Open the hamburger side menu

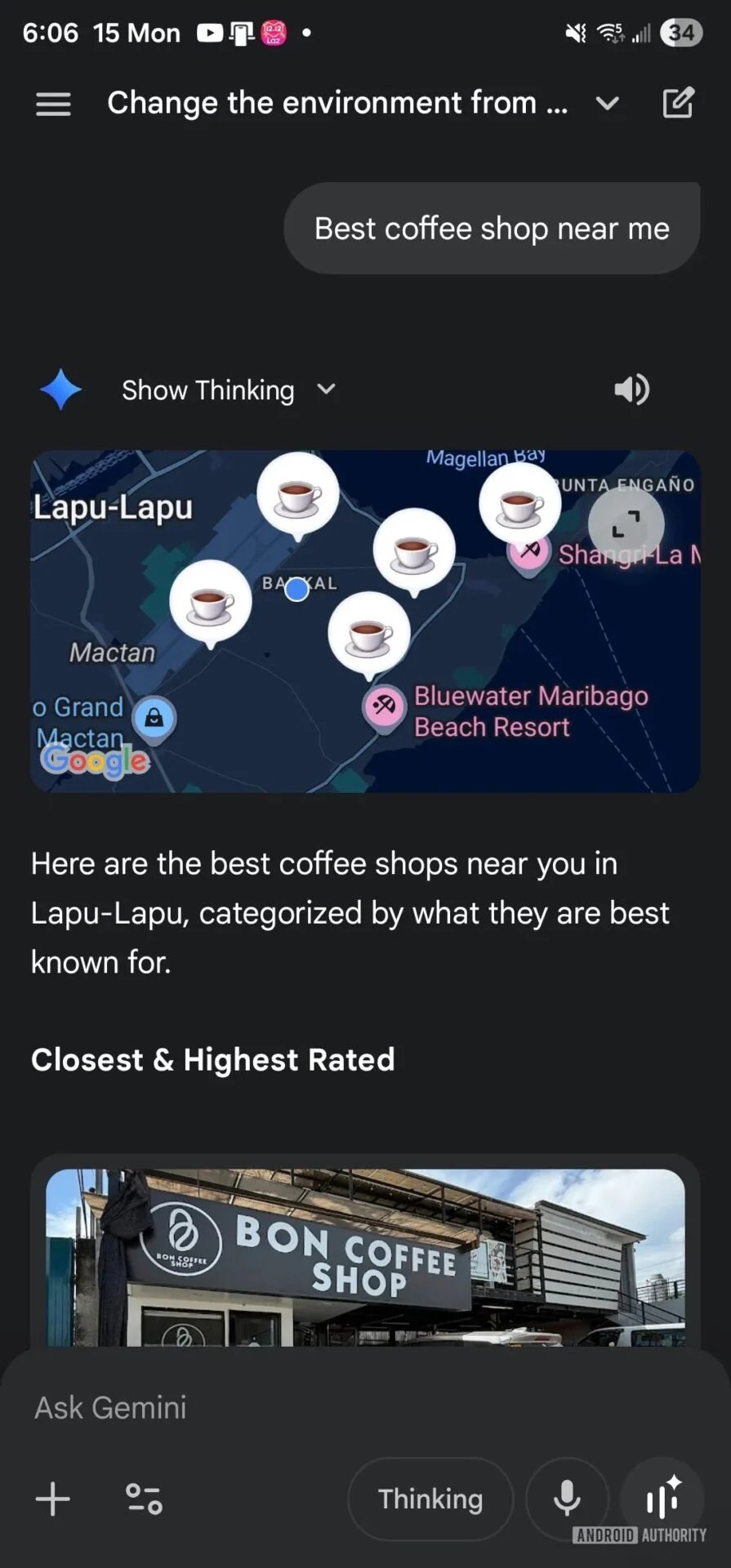tap(53, 104)
